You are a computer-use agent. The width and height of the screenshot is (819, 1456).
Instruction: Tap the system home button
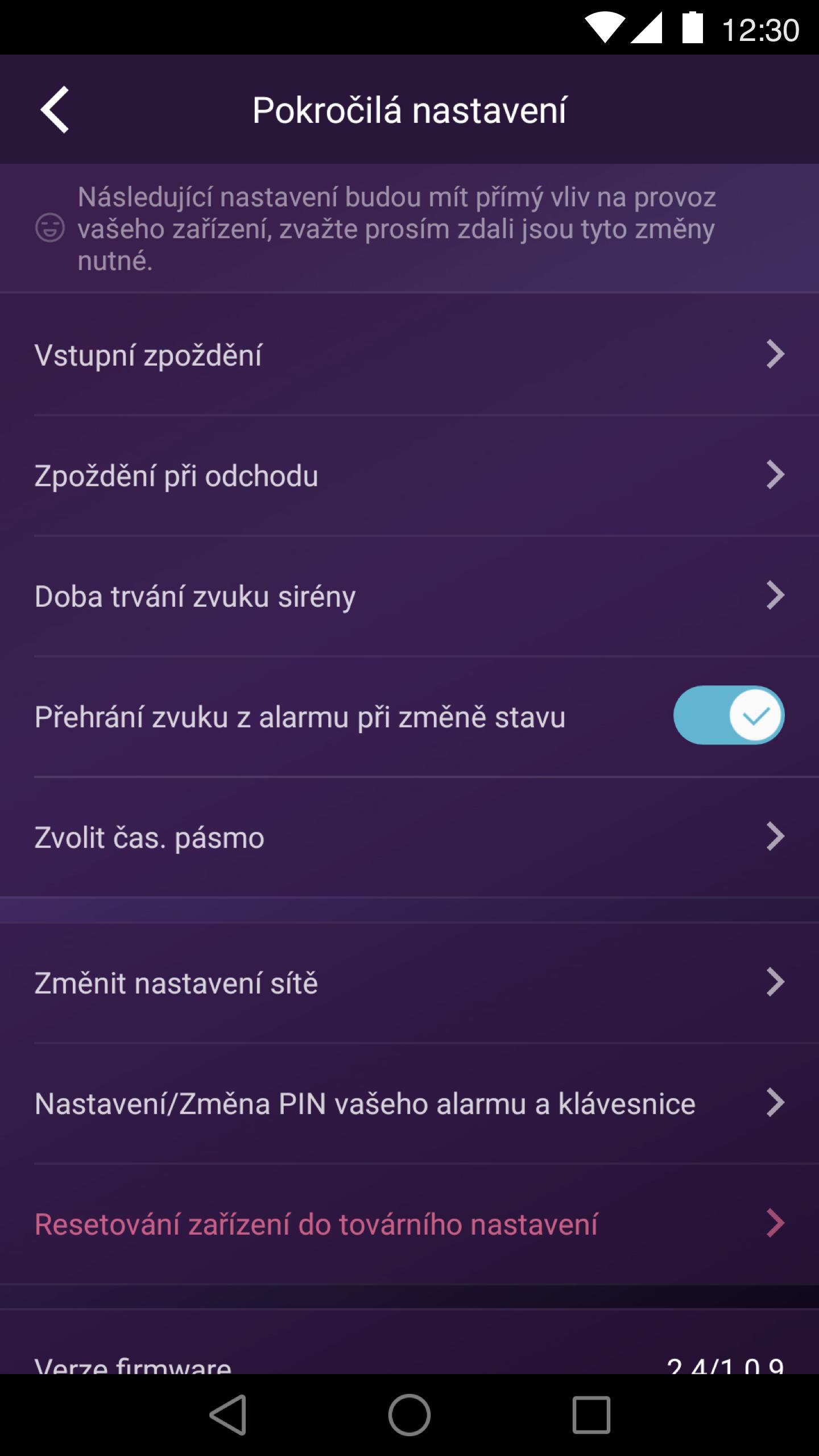pyautogui.click(x=409, y=1415)
